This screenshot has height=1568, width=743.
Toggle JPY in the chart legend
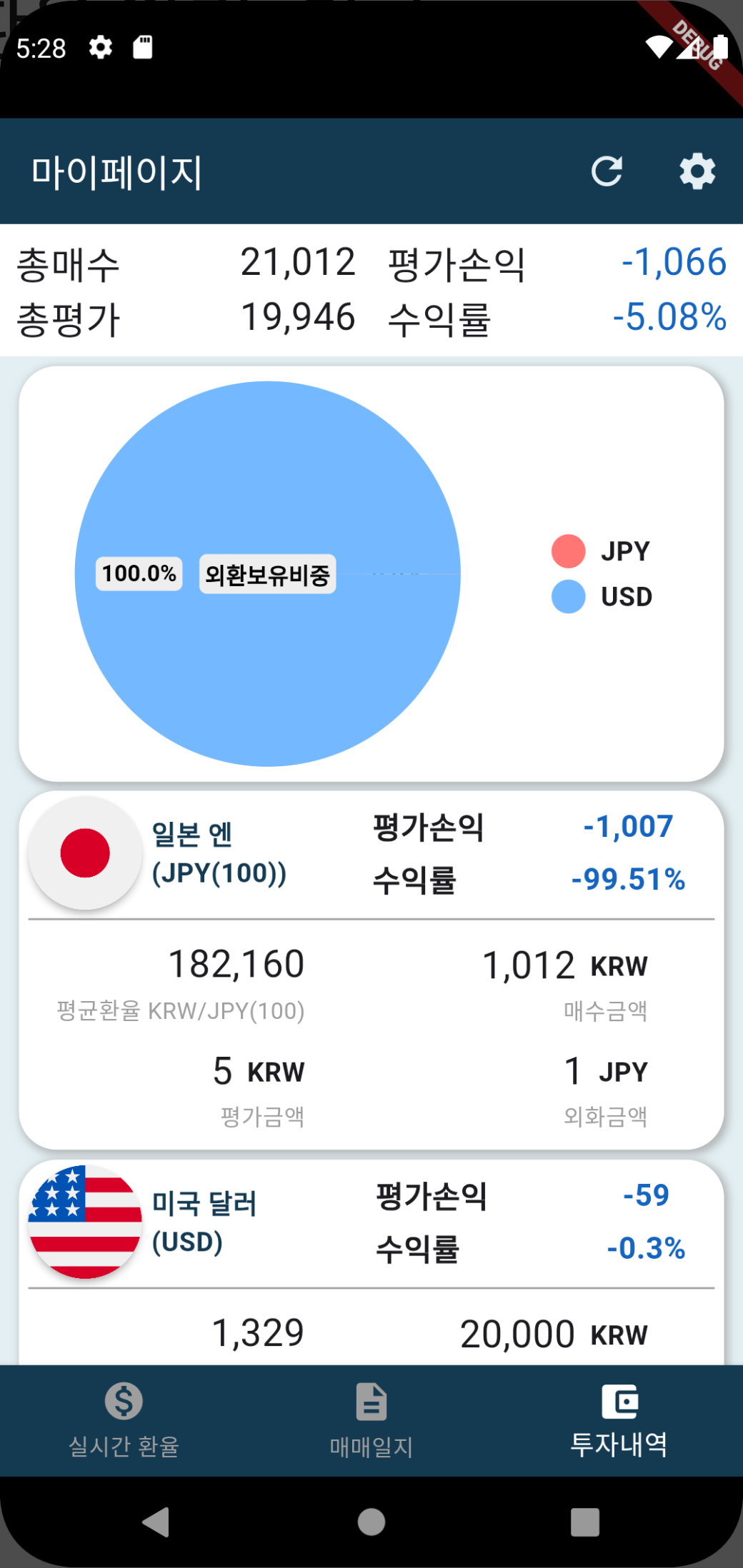[602, 551]
